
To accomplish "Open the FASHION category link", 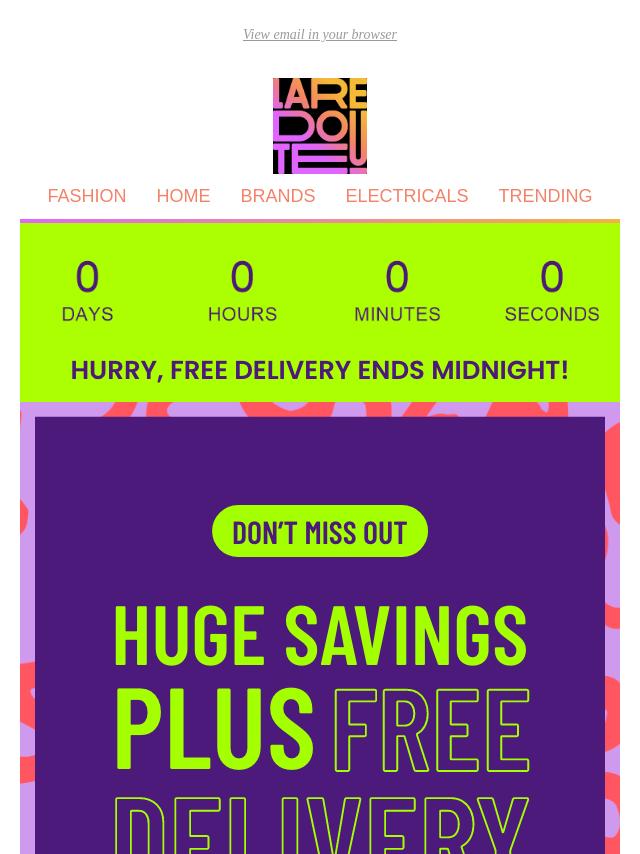I will pyautogui.click(x=87, y=196).
